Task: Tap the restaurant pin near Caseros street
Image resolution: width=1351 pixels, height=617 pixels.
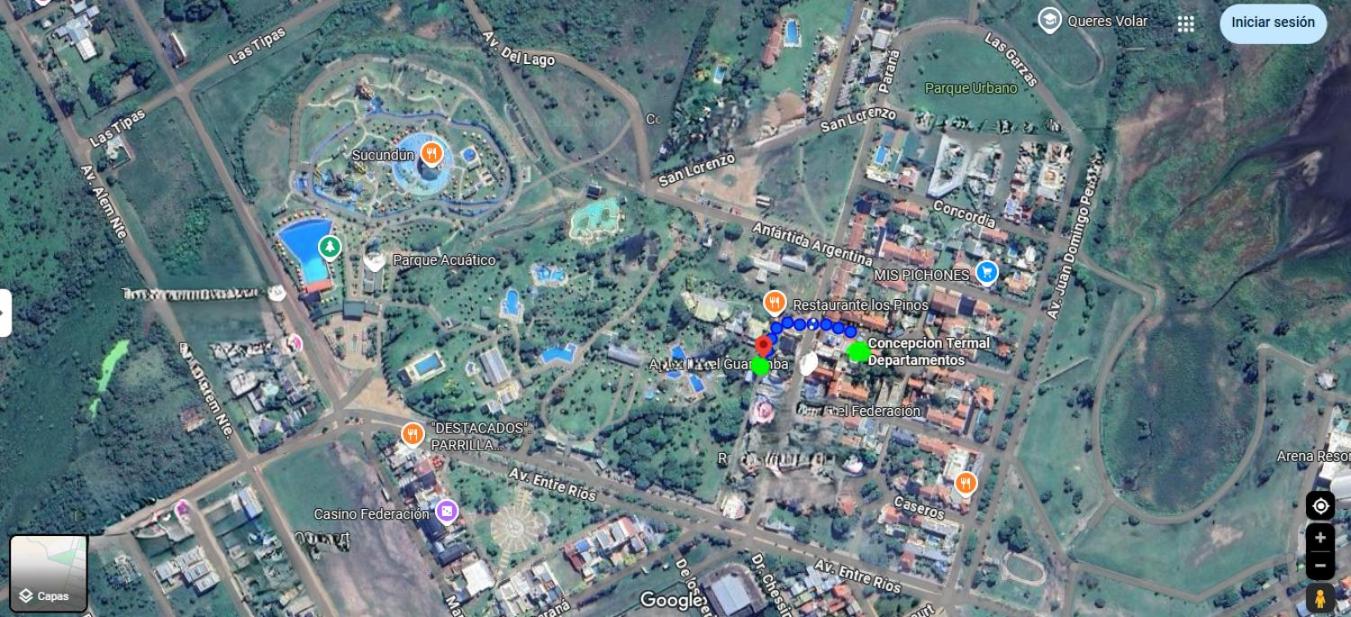Action: (x=965, y=484)
